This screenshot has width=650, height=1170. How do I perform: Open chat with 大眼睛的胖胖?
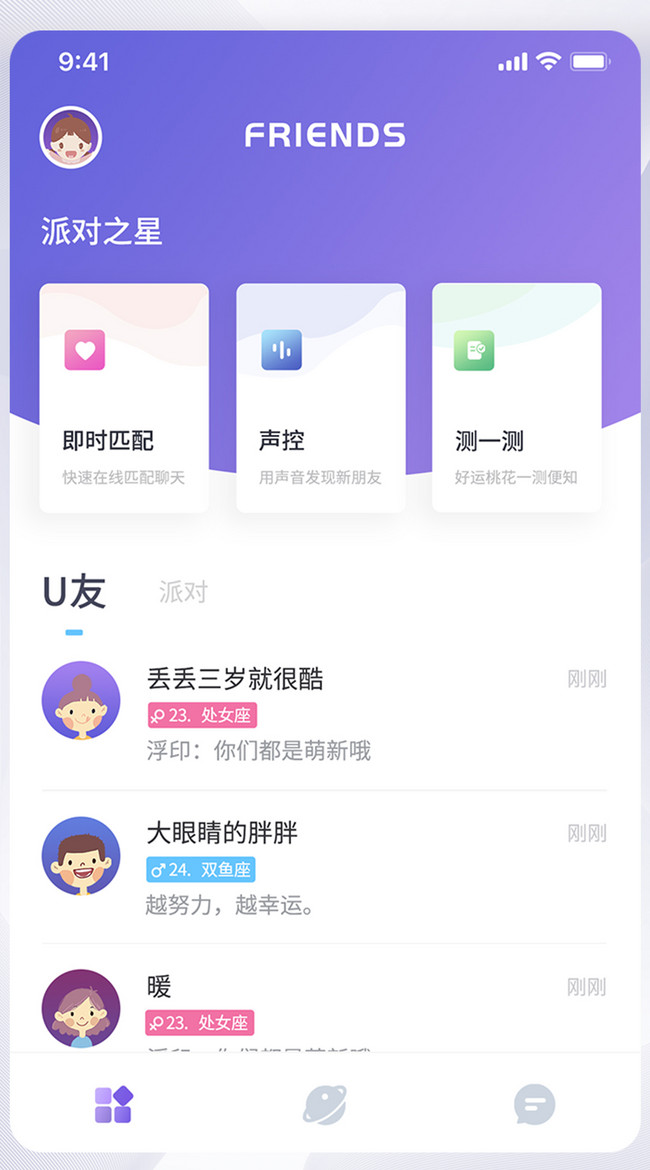coord(324,868)
